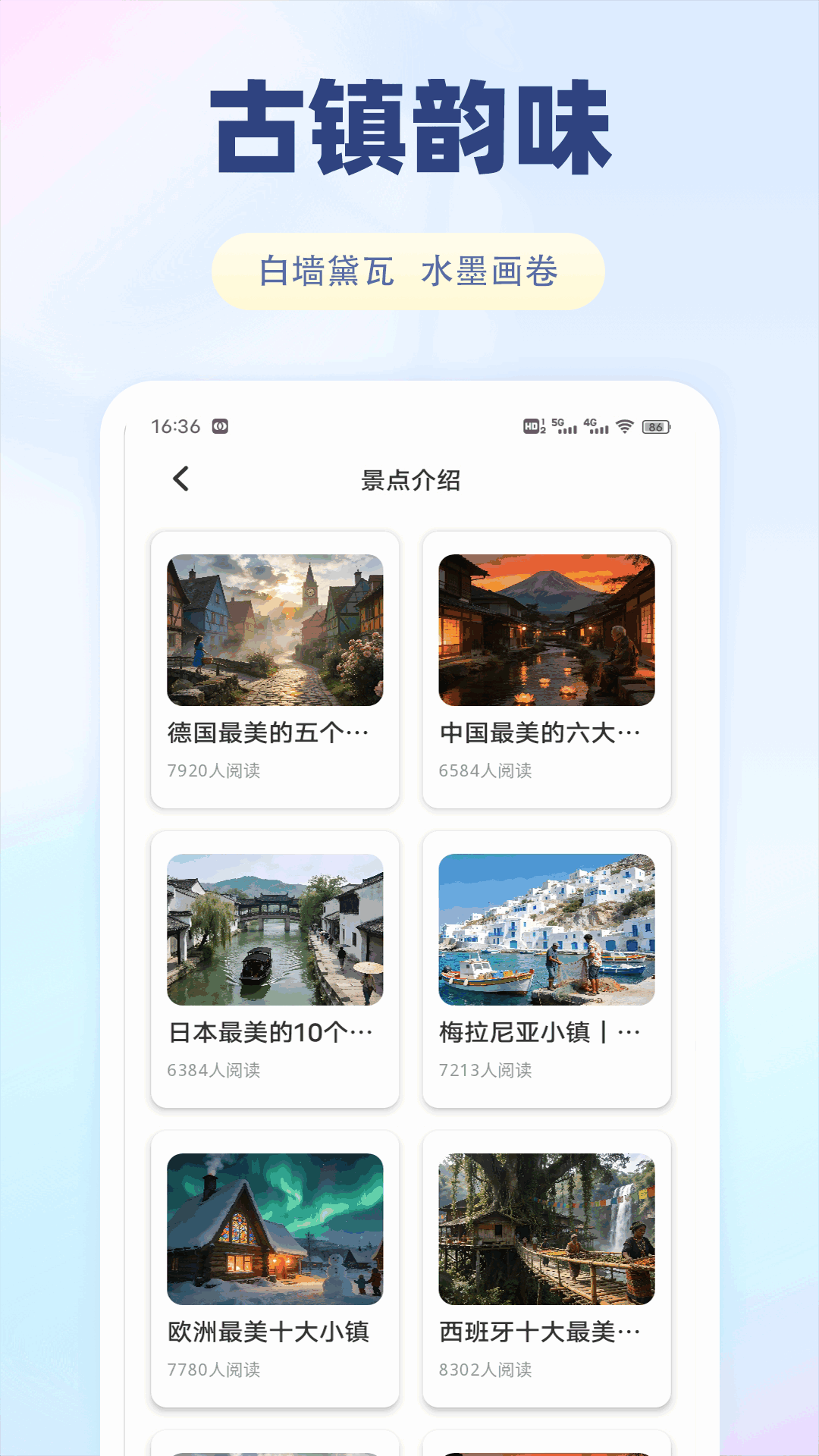The height and width of the screenshot is (1456, 819).
Task: Tap the 4G signal strength icon
Action: point(599,427)
